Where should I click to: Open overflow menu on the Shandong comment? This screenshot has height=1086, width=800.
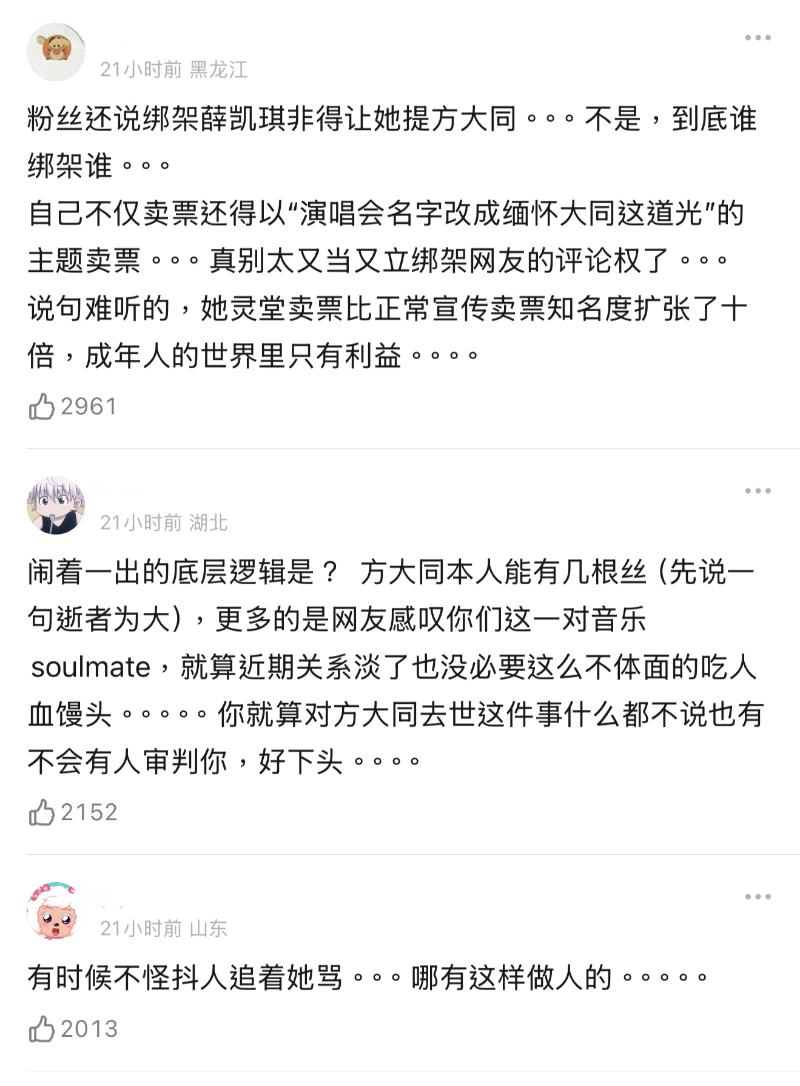tap(758, 897)
